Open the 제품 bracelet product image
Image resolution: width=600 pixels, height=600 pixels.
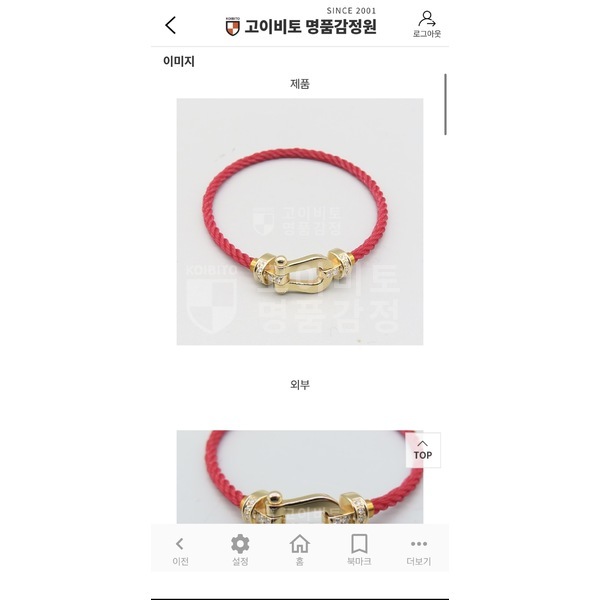click(x=299, y=221)
